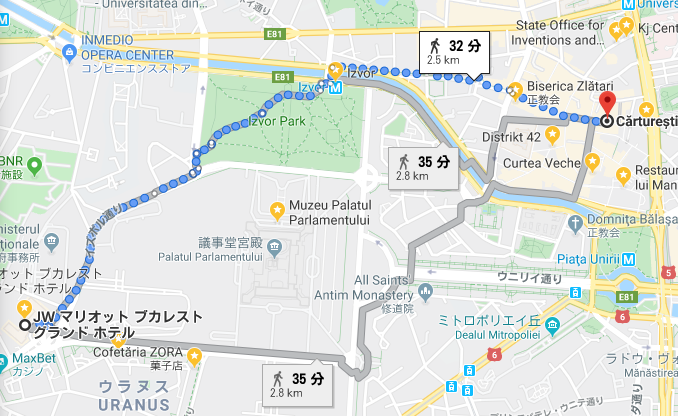Screen dimensions: 678x416
Task: Open the All Saints Antim Monastery marker
Action: click(426, 294)
